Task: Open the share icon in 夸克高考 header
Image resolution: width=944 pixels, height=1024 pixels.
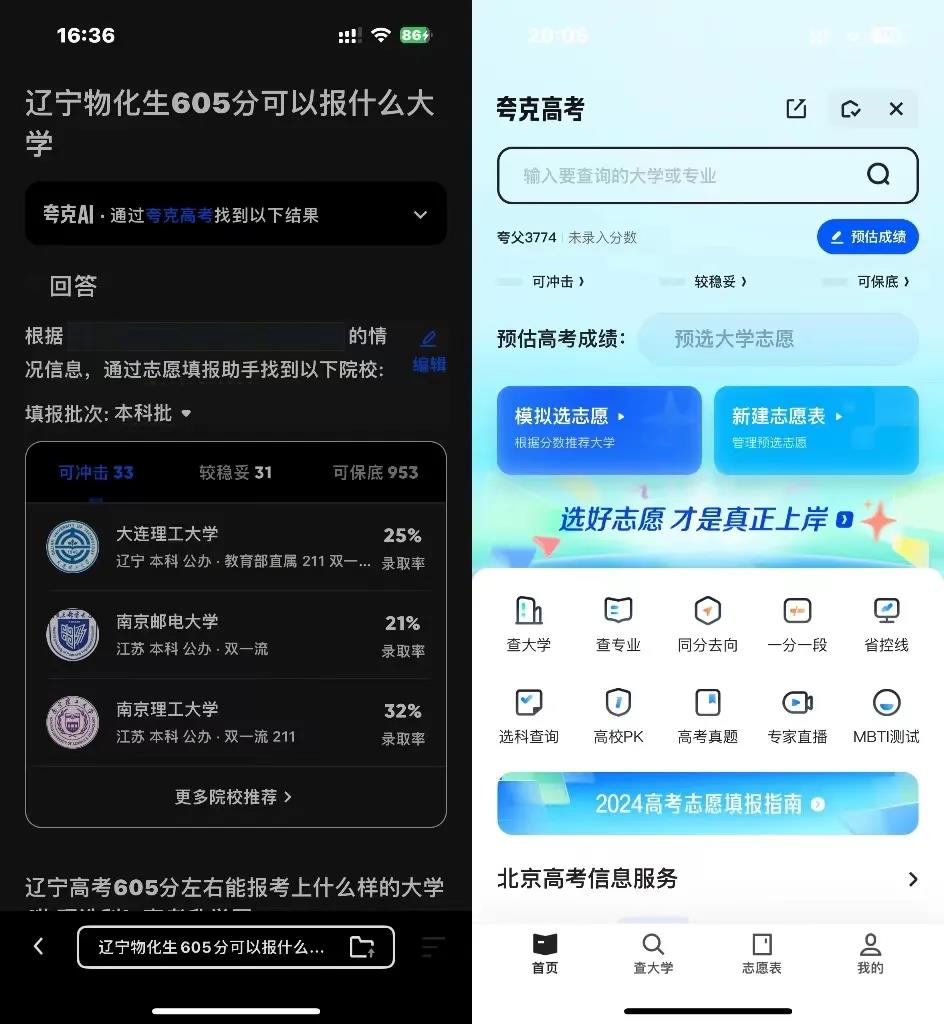Action: click(x=796, y=110)
